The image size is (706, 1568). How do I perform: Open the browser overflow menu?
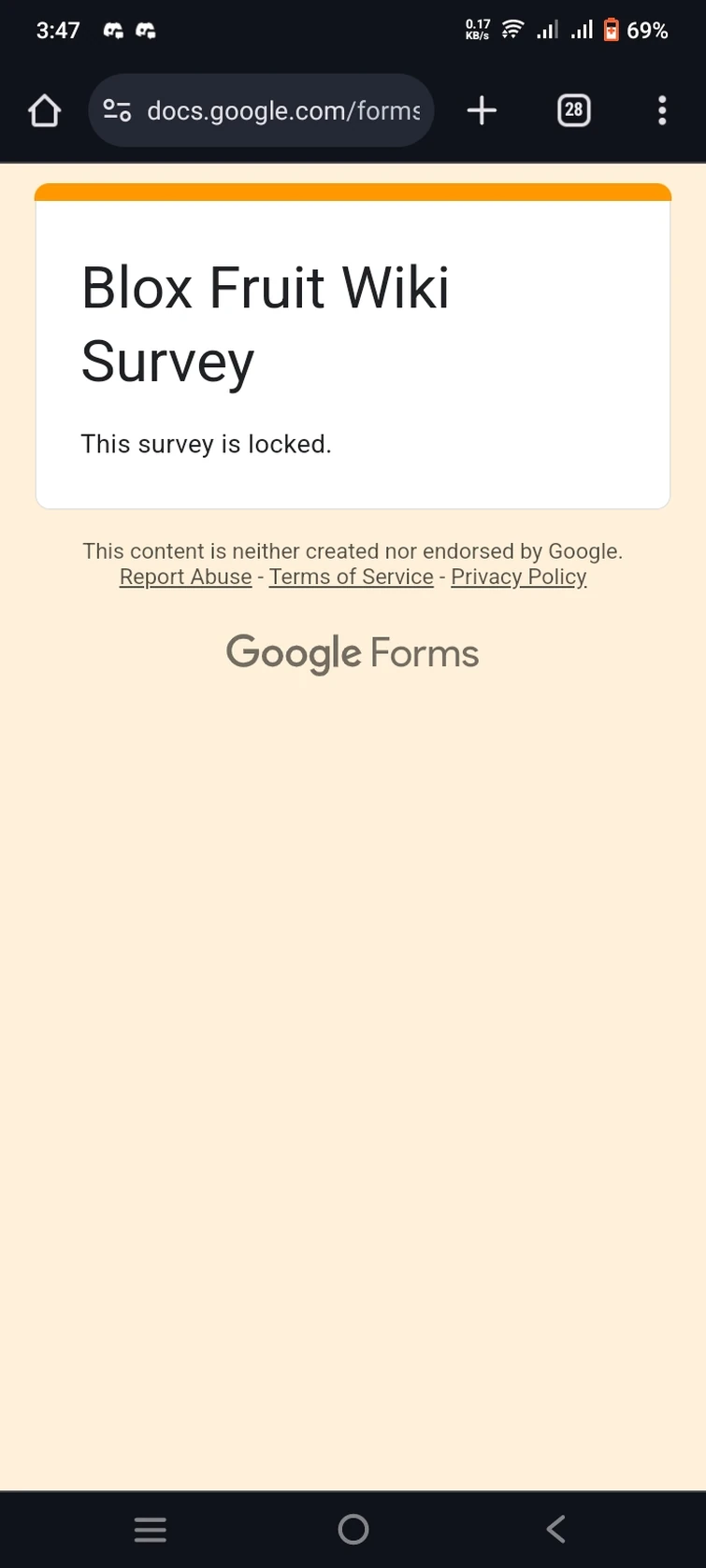pyautogui.click(x=661, y=111)
